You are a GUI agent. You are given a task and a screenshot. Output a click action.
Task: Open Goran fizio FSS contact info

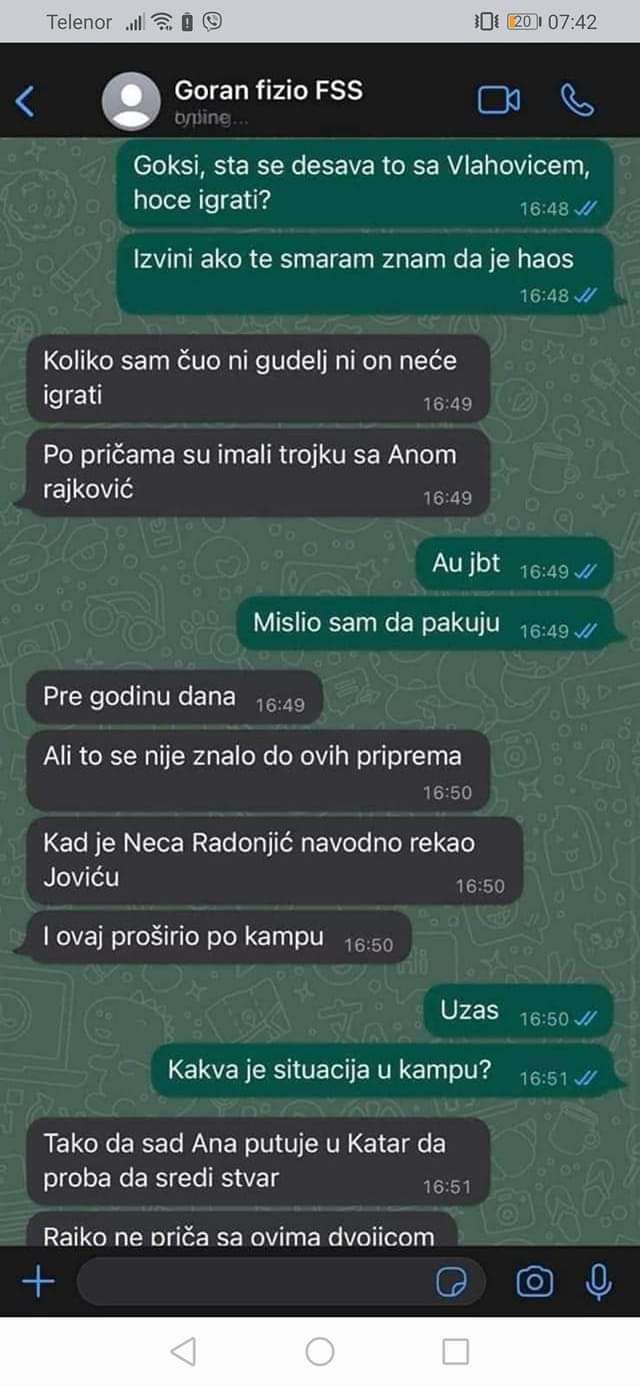click(x=268, y=100)
